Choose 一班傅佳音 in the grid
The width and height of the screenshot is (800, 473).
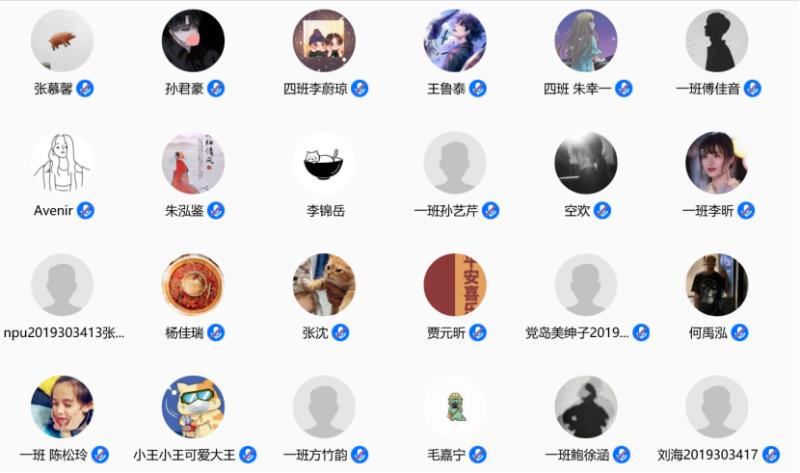pos(717,41)
